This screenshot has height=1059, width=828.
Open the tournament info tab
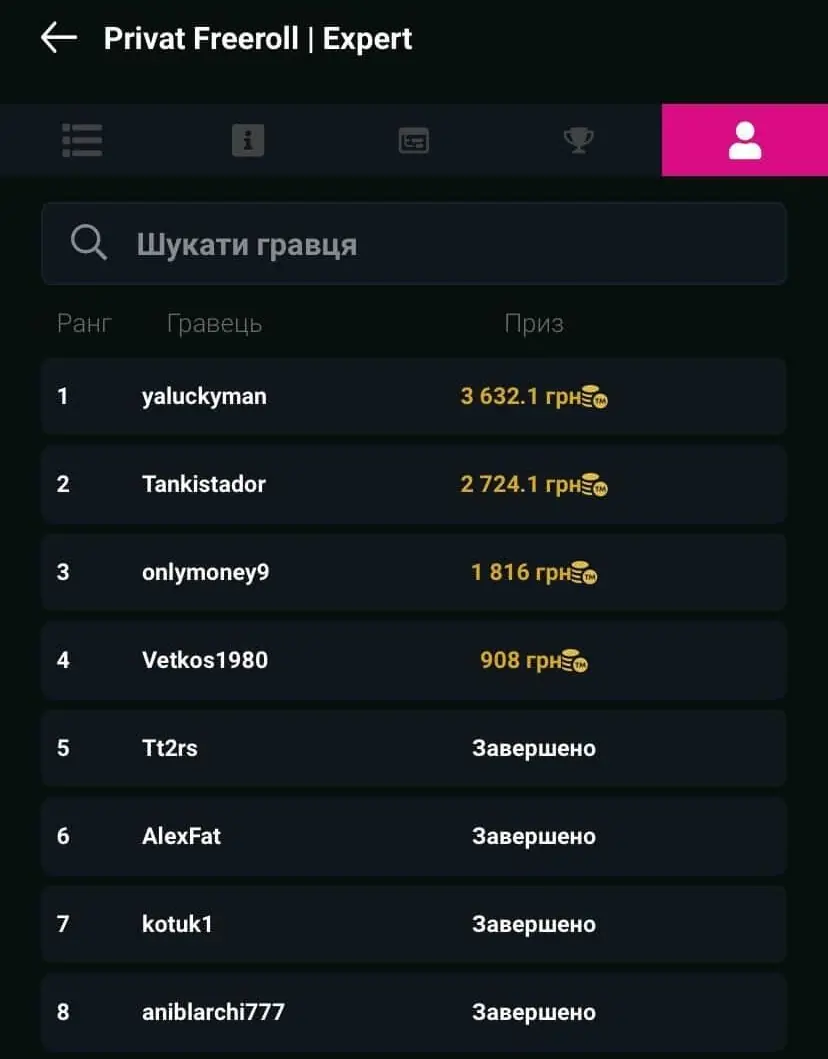[x=247, y=140]
